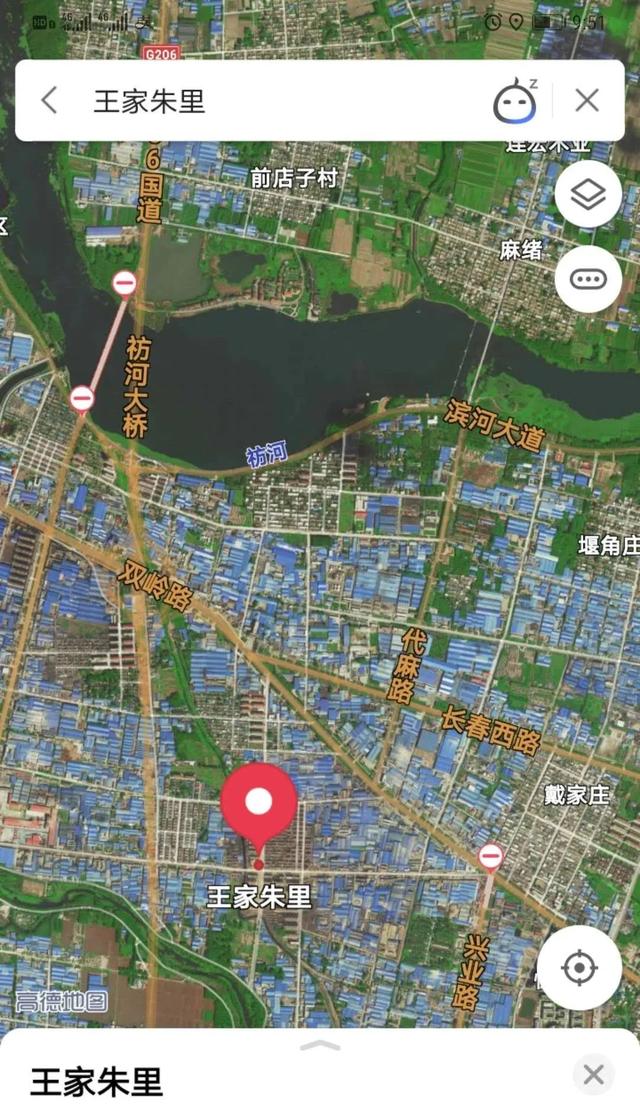Edit the 王家朱里 search field
Image resolution: width=640 pixels, height=1105 pixels.
click(280, 100)
